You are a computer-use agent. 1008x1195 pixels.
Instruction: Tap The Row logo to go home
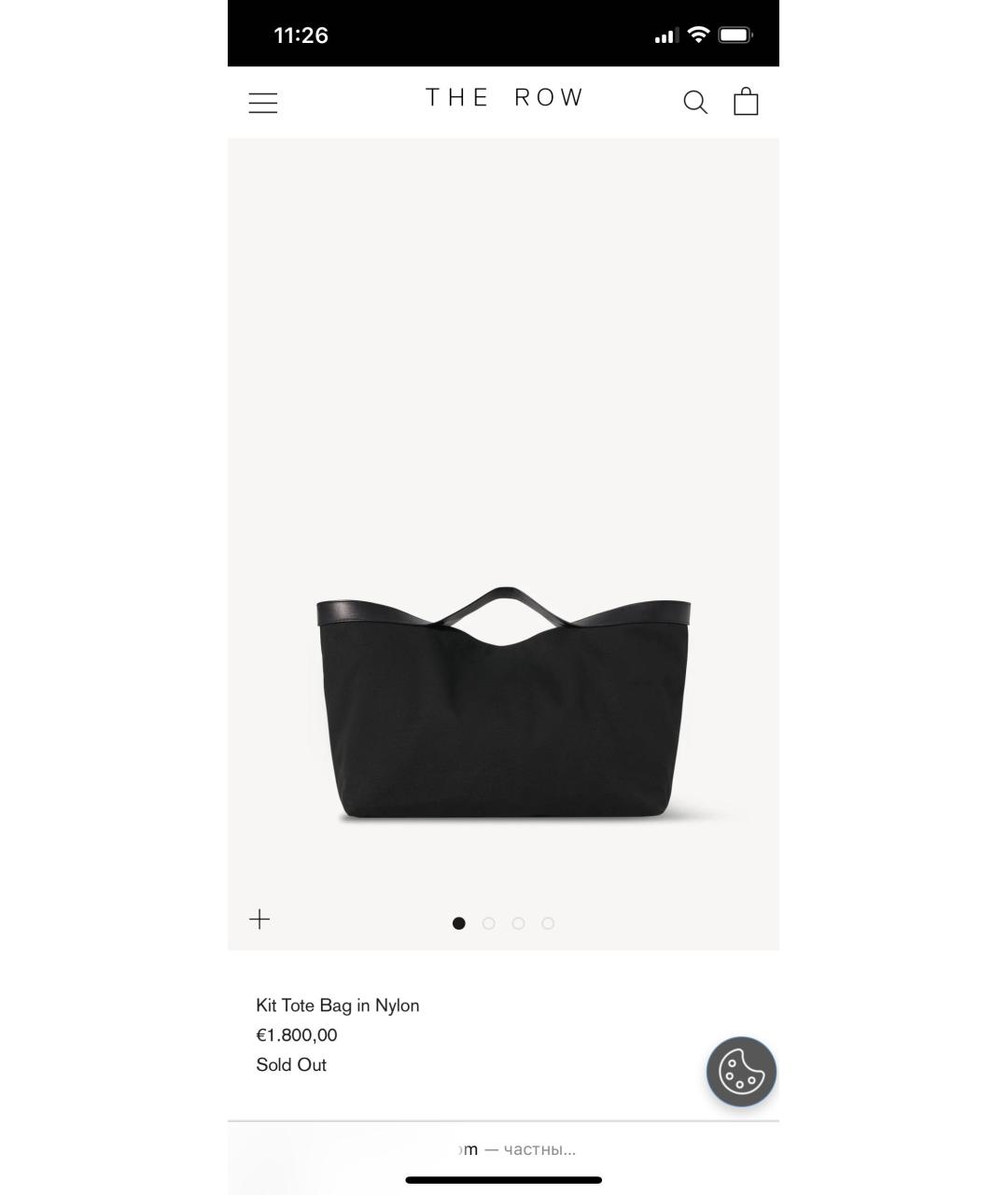pyautogui.click(x=504, y=98)
